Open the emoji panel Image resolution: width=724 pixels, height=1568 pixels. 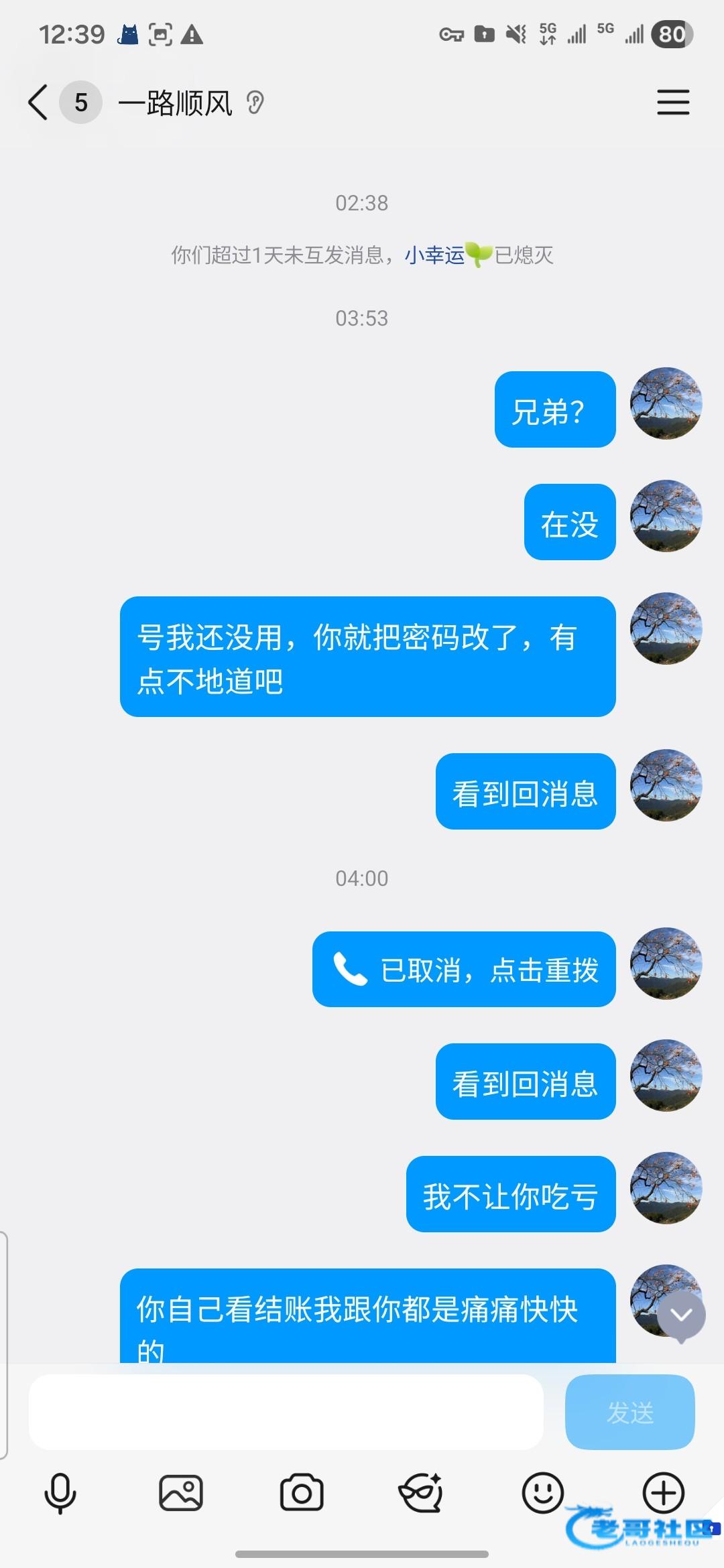coord(542,1494)
